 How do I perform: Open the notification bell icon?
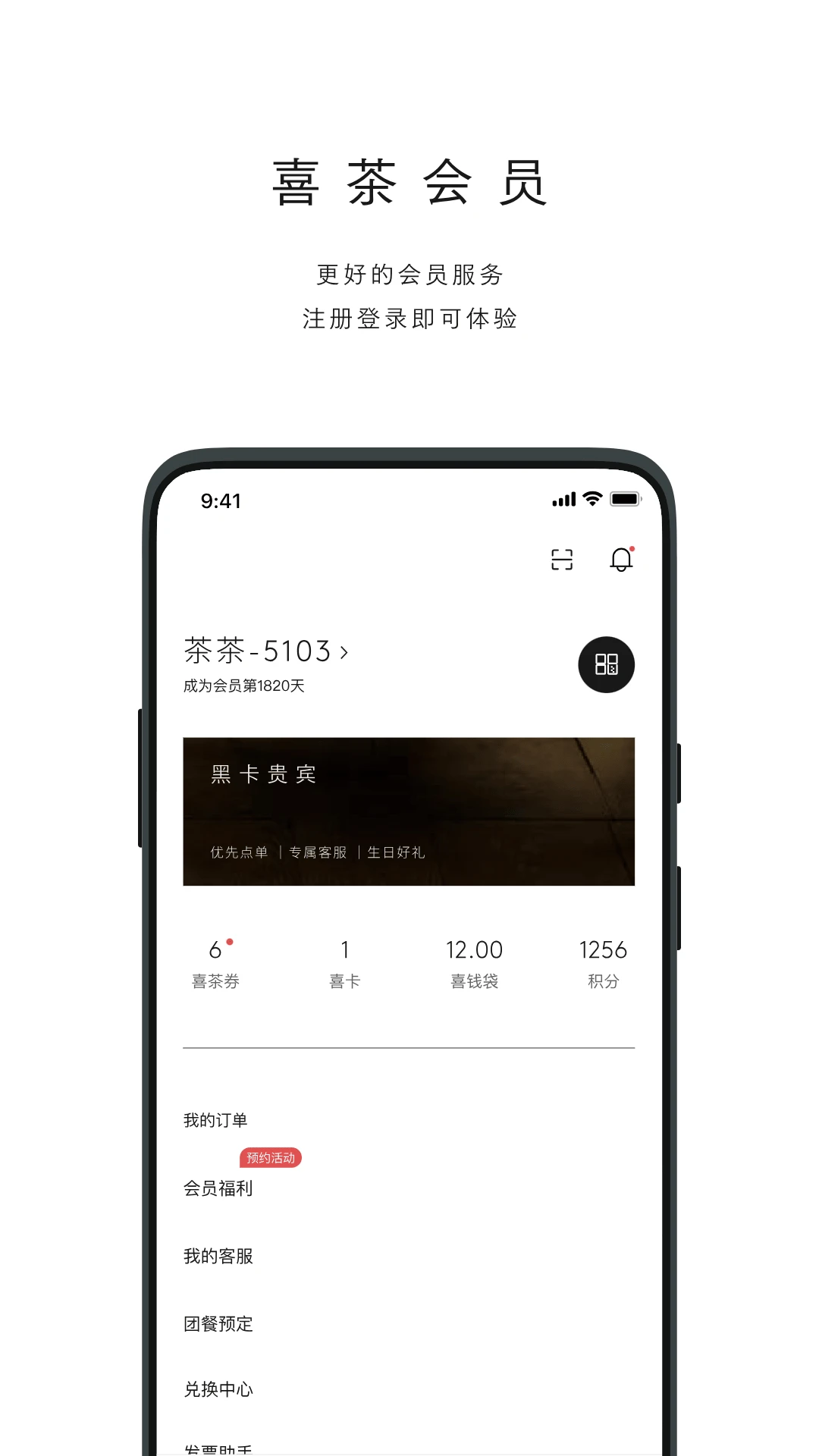coord(622,560)
